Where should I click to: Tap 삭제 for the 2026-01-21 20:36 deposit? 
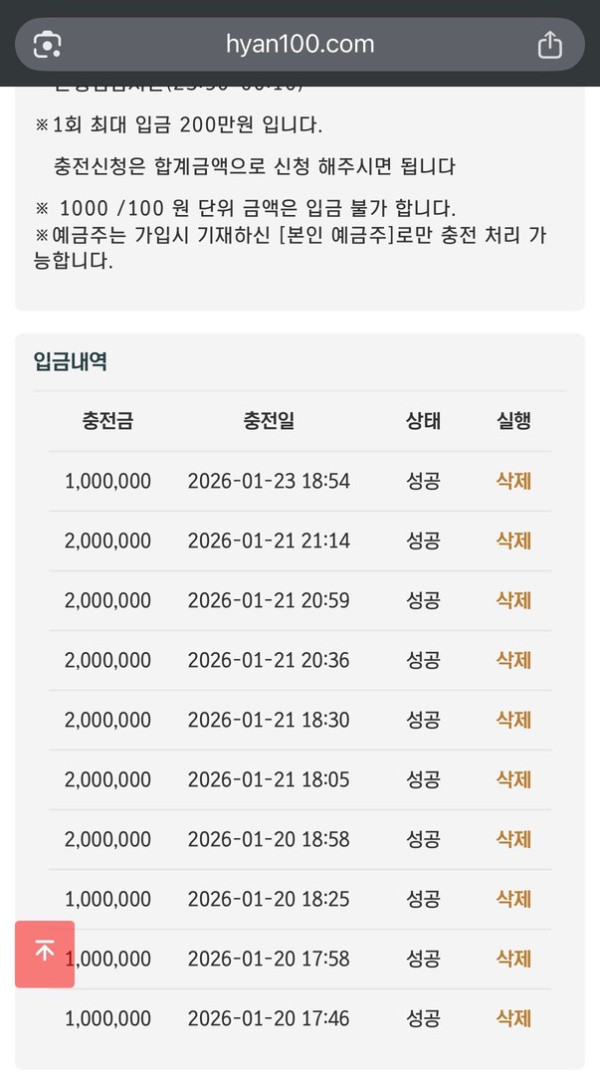pyautogui.click(x=513, y=660)
